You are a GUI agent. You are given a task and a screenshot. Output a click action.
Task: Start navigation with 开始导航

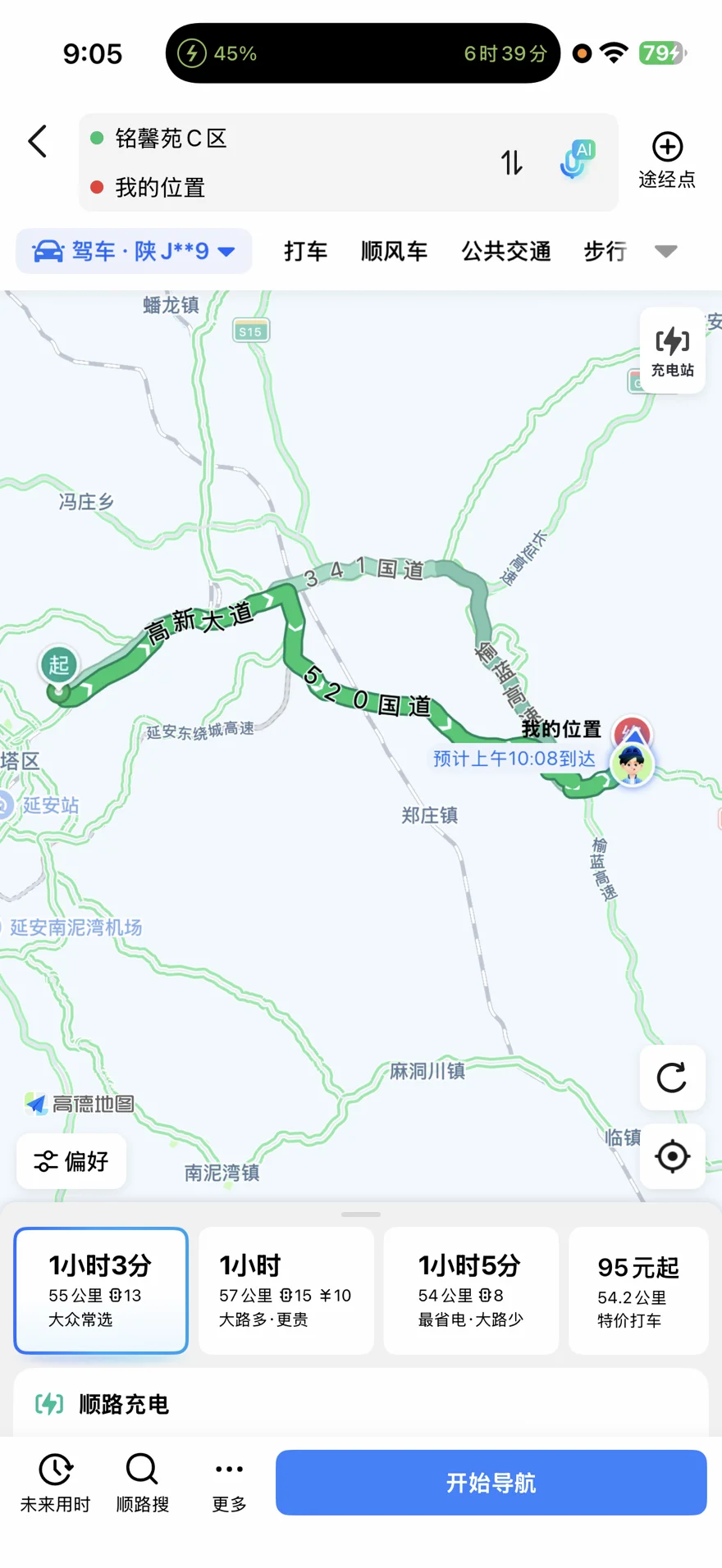(x=491, y=1482)
